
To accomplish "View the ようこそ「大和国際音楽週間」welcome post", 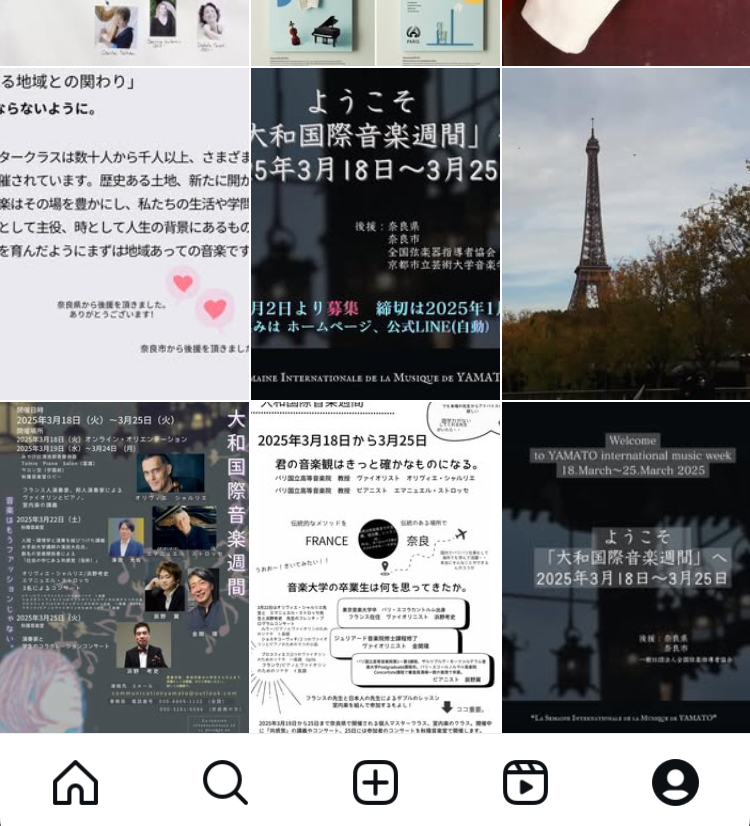I will [x=375, y=232].
